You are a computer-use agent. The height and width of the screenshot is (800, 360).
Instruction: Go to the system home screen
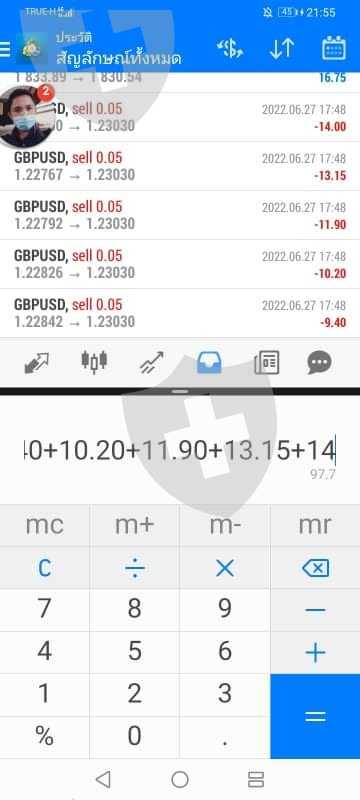click(x=180, y=779)
